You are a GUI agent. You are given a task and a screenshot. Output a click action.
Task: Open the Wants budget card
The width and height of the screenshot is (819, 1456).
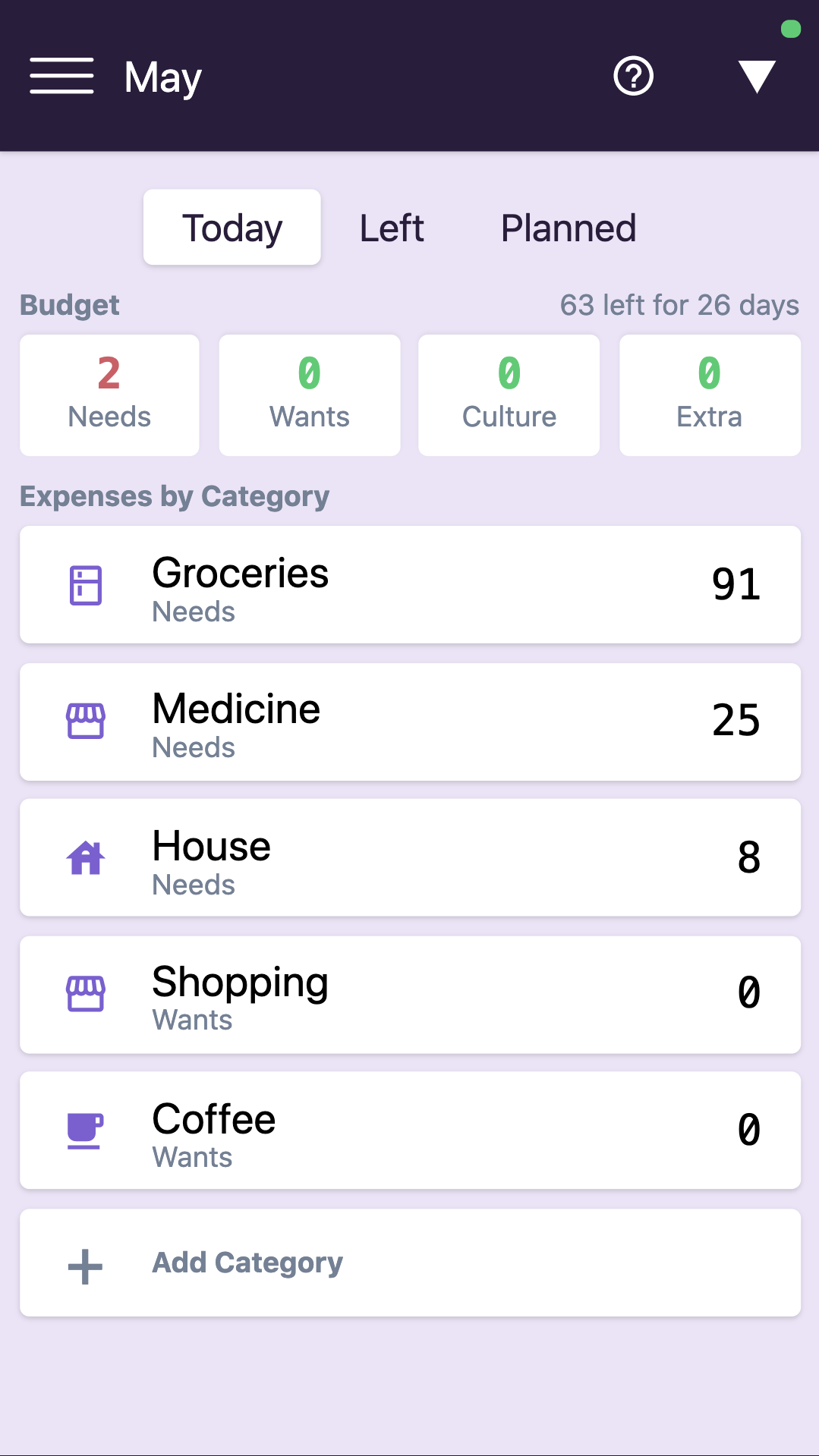click(x=310, y=395)
